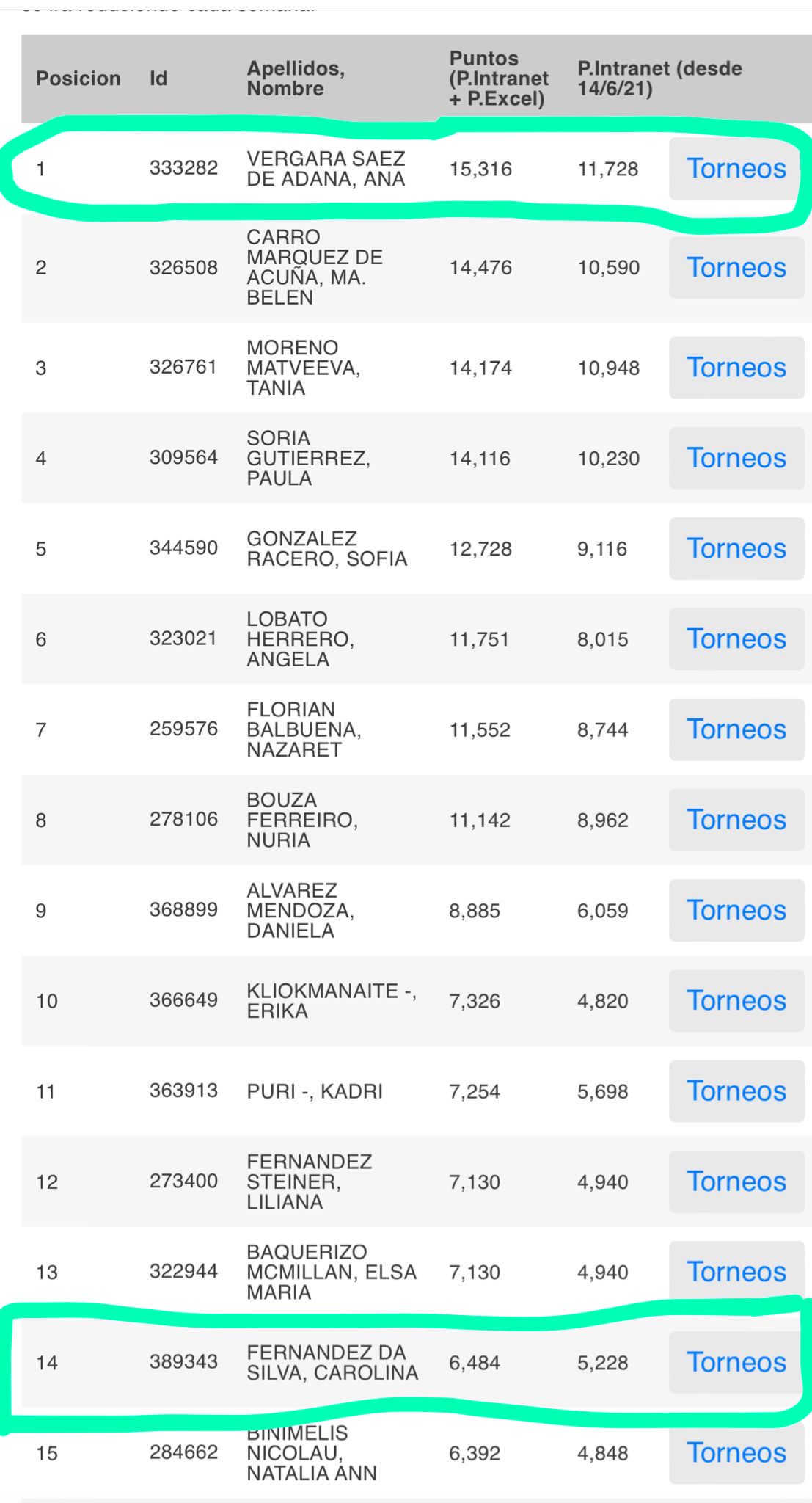Show Torneos of Kliokmanaite, Erika
This screenshot has height=1503, width=812.
pyautogui.click(x=736, y=1000)
